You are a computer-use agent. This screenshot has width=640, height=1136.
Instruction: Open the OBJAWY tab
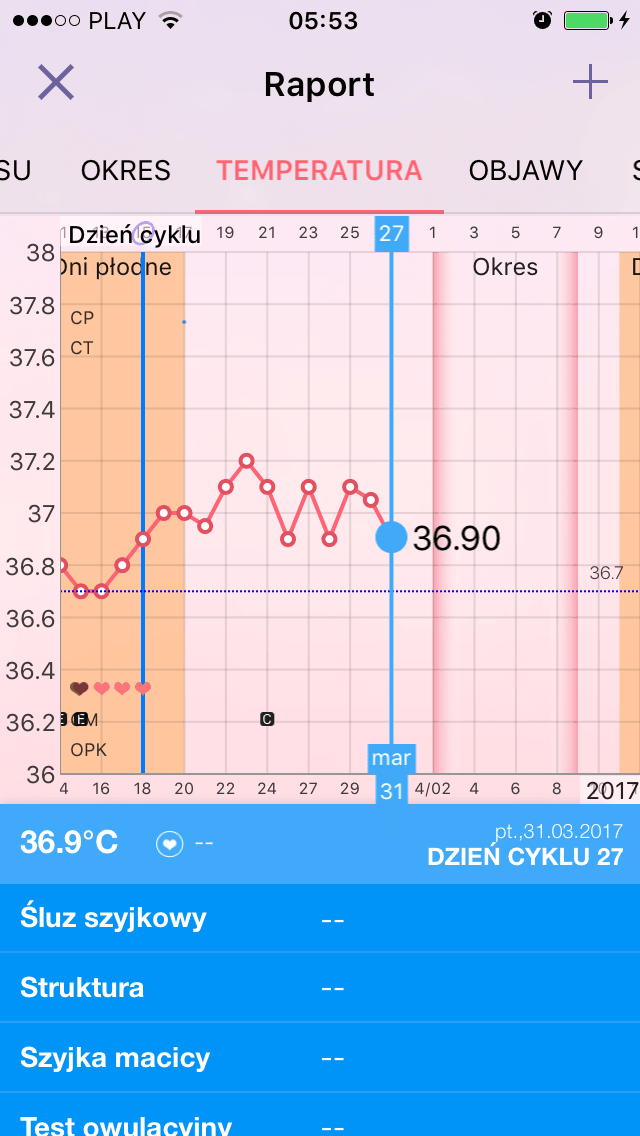(525, 170)
